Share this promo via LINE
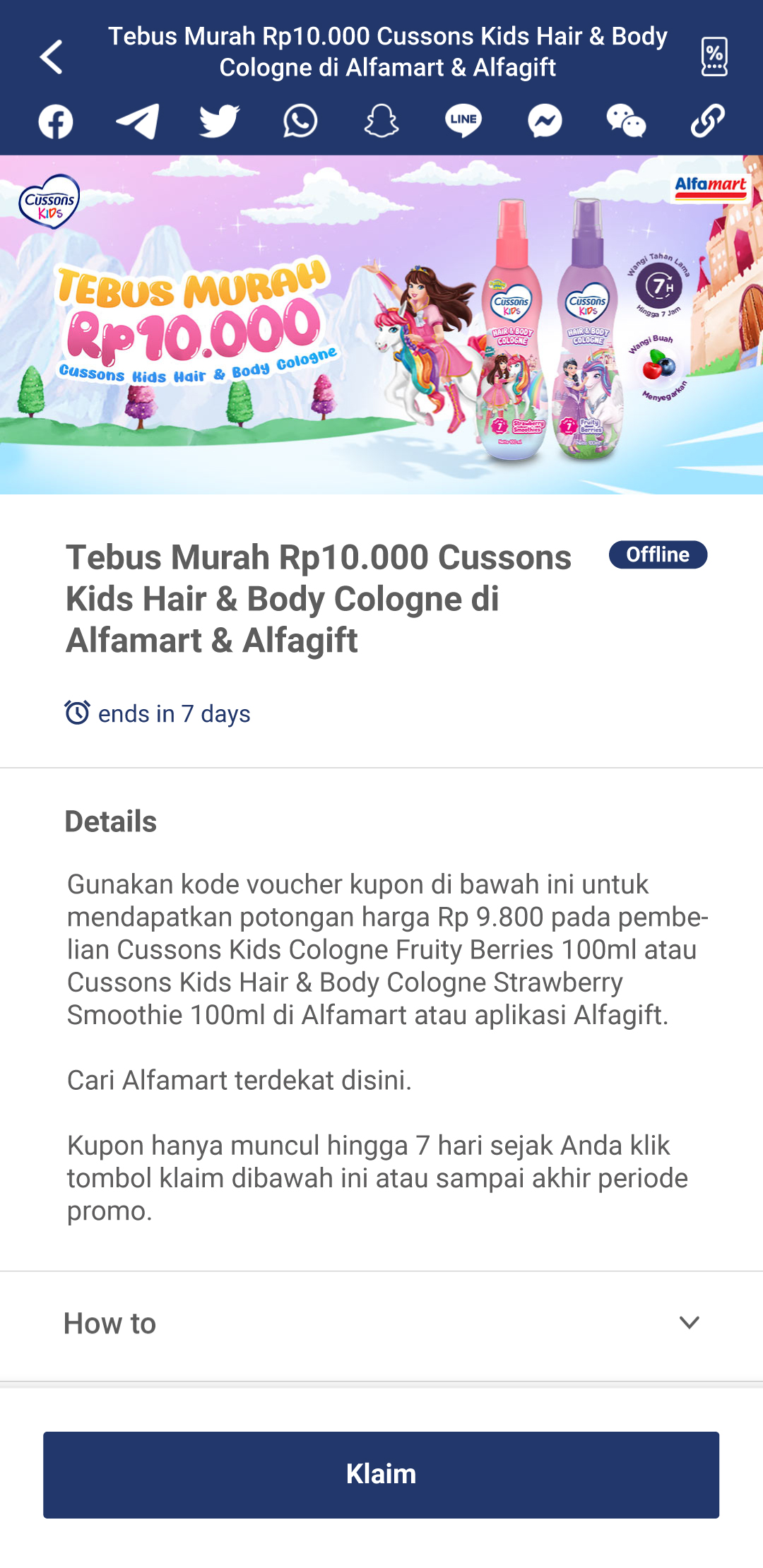 coord(463,121)
